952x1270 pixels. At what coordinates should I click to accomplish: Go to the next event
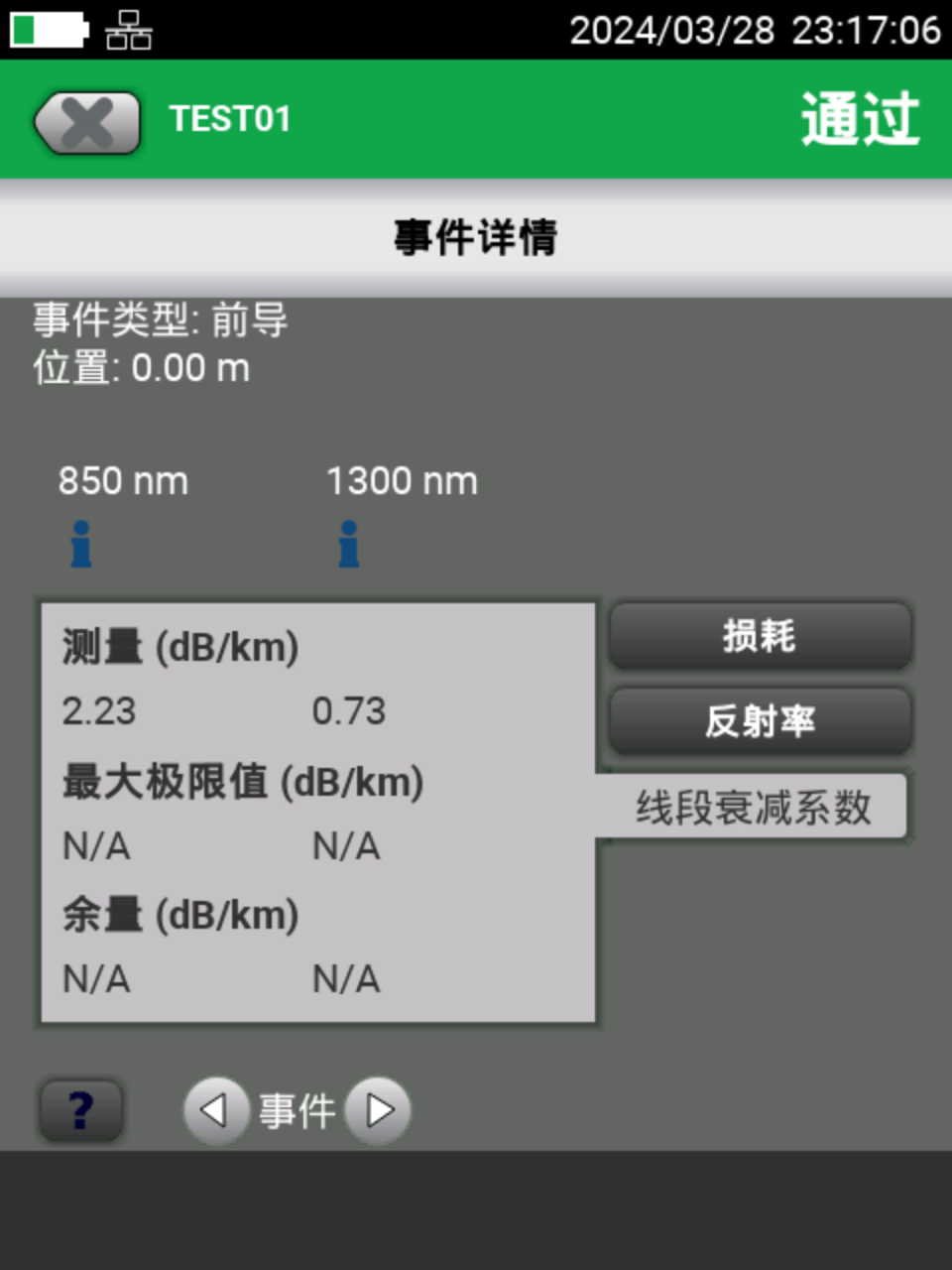point(379,1110)
